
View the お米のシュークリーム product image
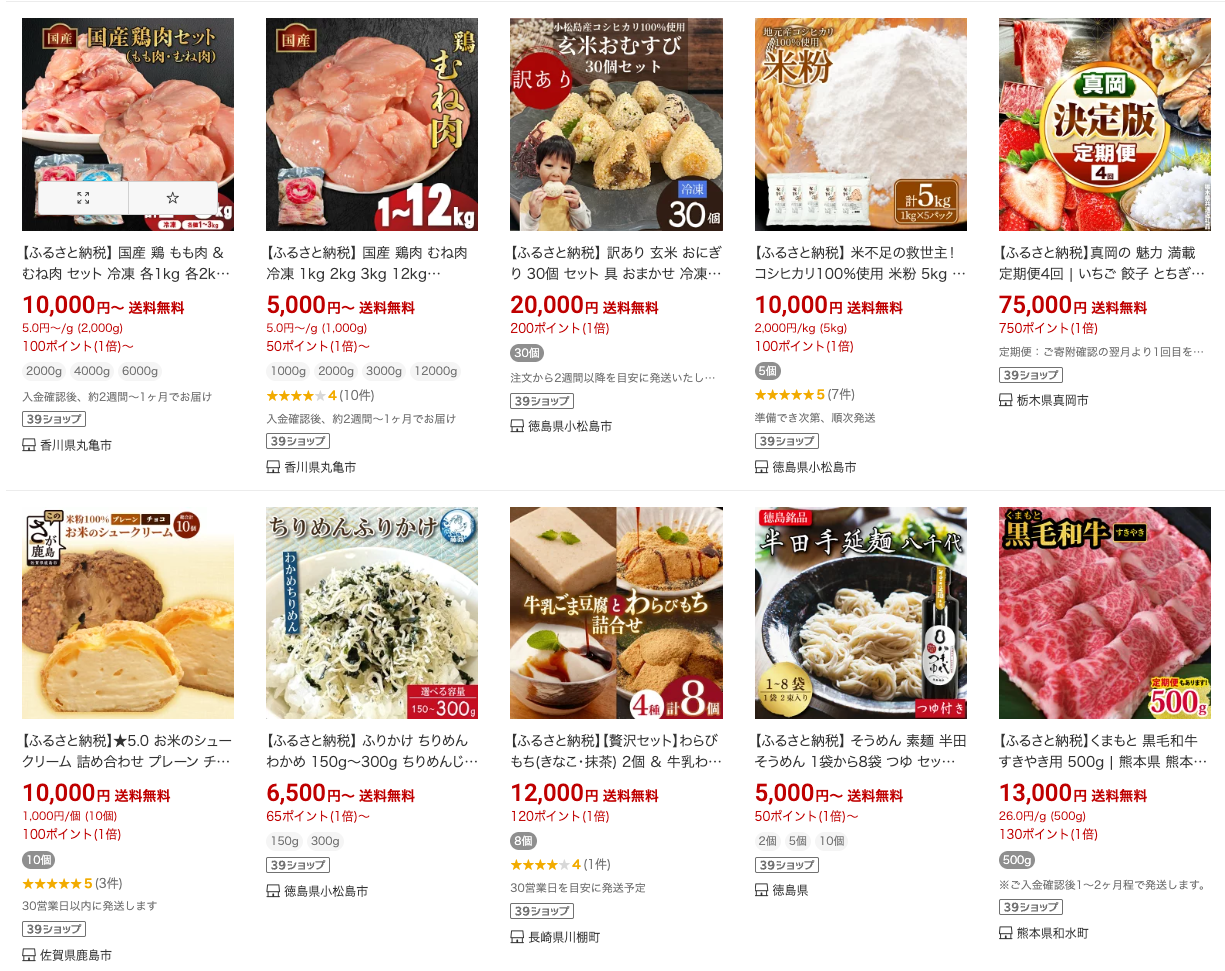(x=127, y=612)
